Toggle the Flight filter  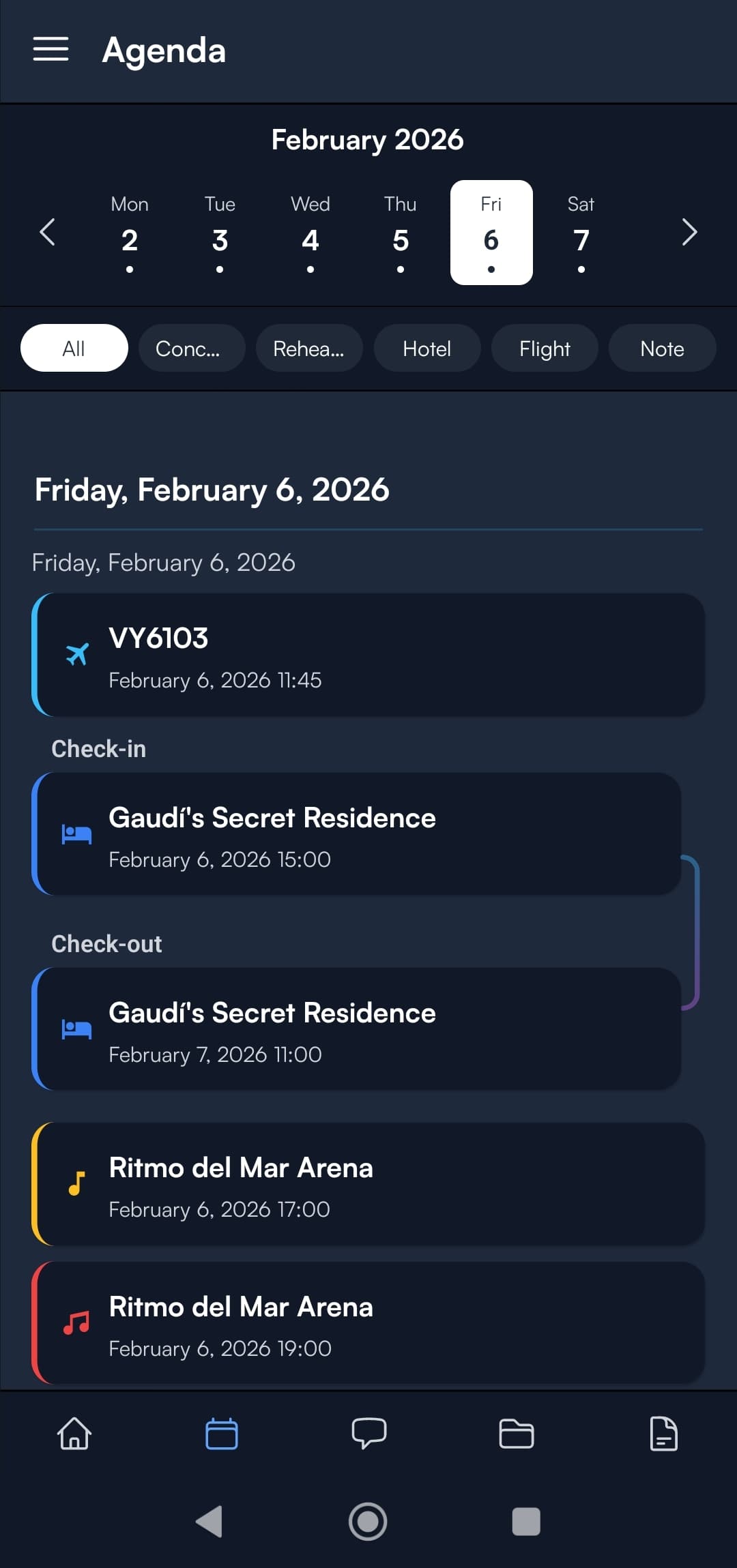544,348
